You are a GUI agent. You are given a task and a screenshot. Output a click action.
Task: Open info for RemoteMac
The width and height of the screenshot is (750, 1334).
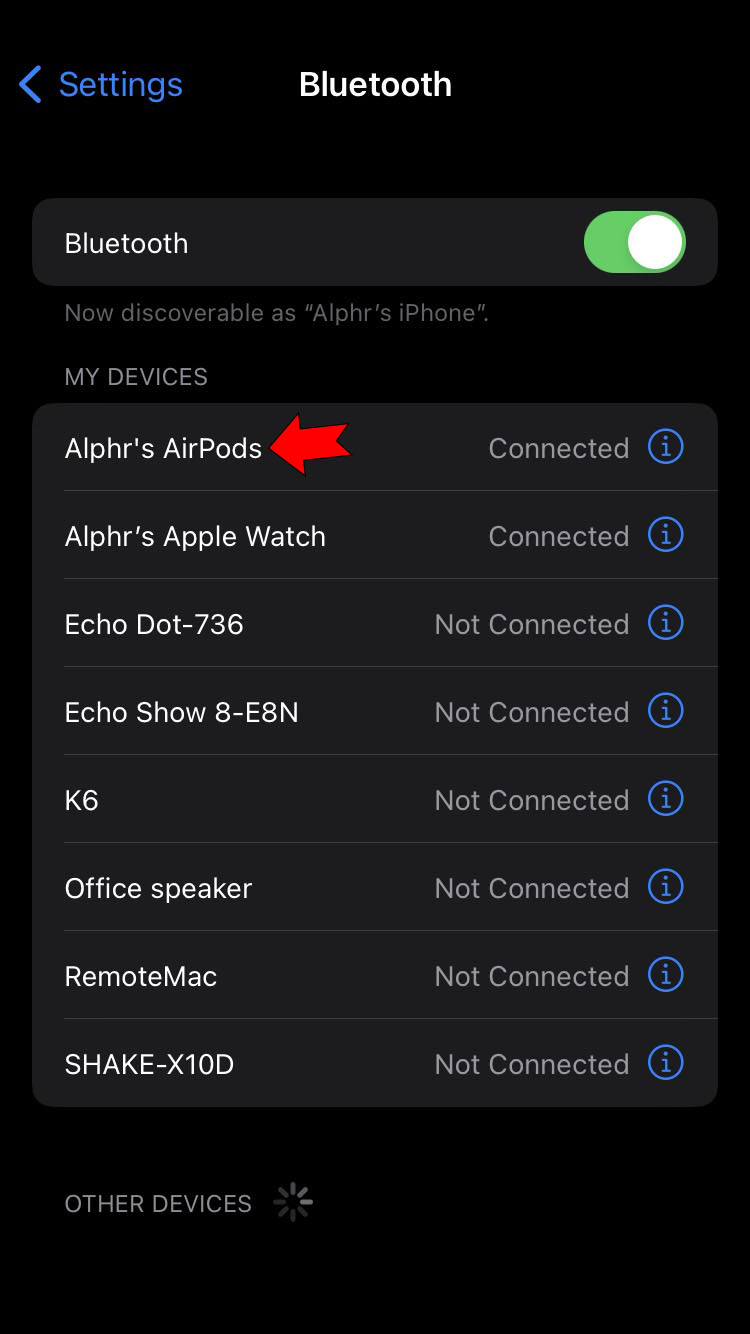tap(666, 975)
